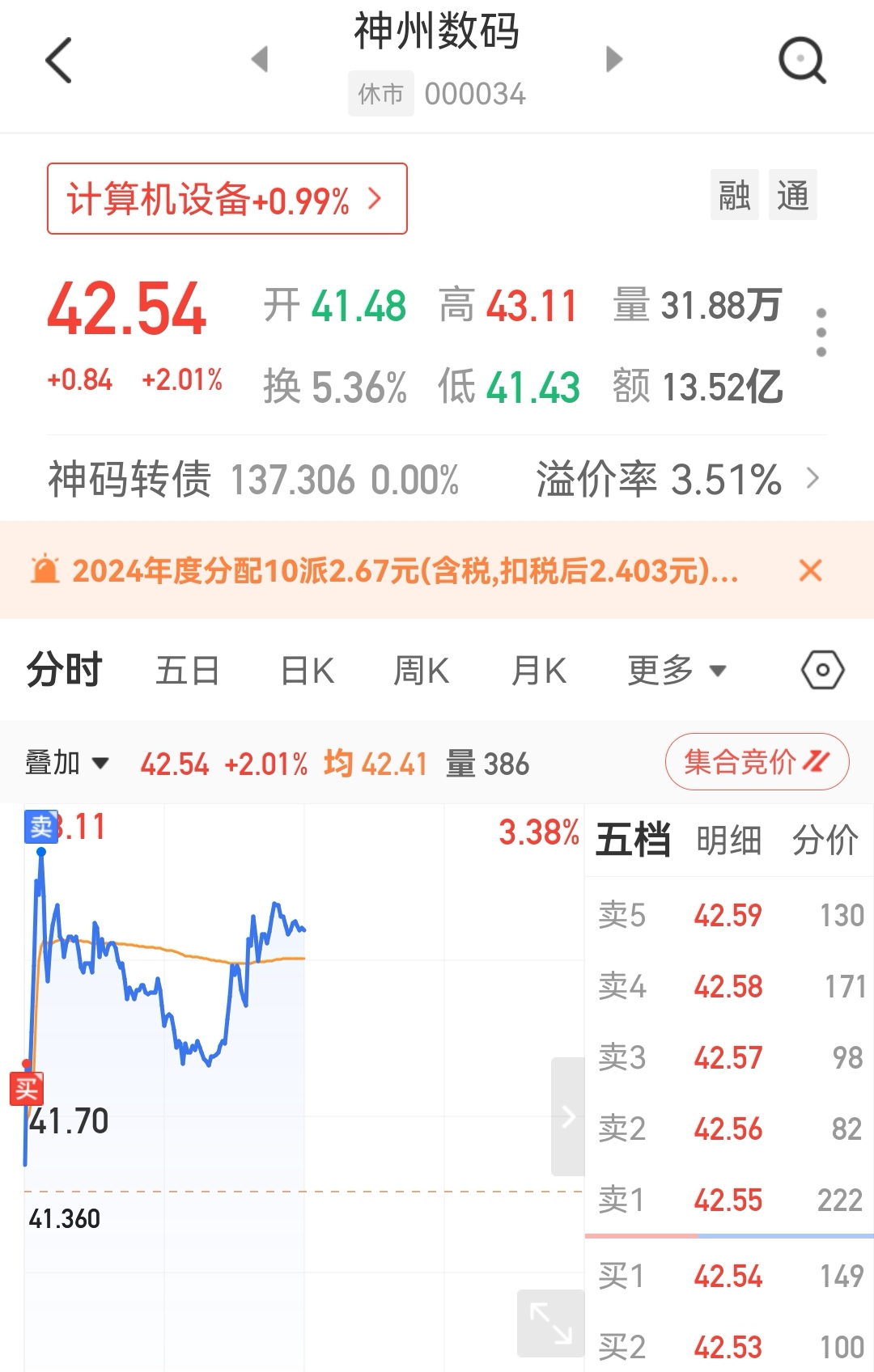Screen dimensions: 874x1372
Task: Switch to the 日K chart tab
Action: [x=307, y=671]
